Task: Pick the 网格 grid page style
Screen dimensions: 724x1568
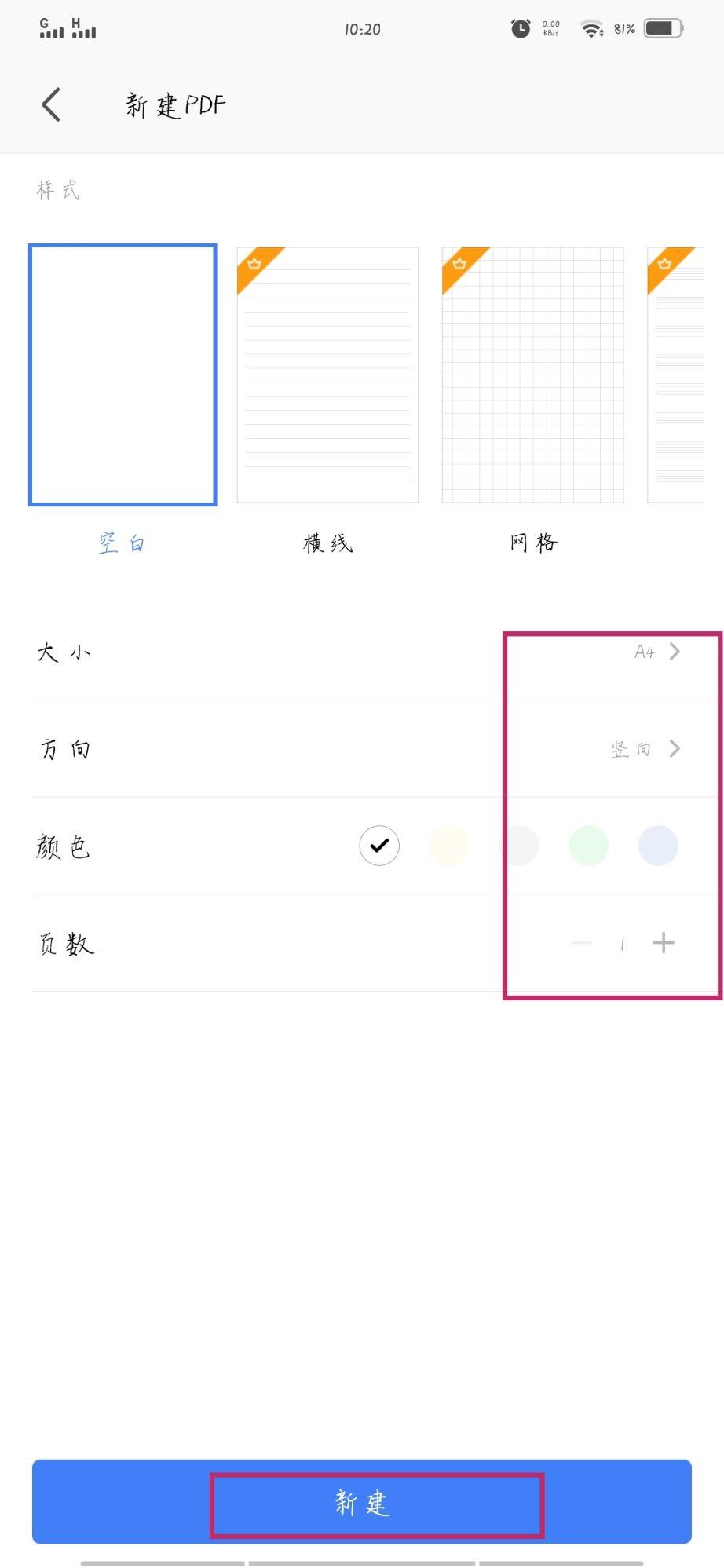Action: coord(532,375)
